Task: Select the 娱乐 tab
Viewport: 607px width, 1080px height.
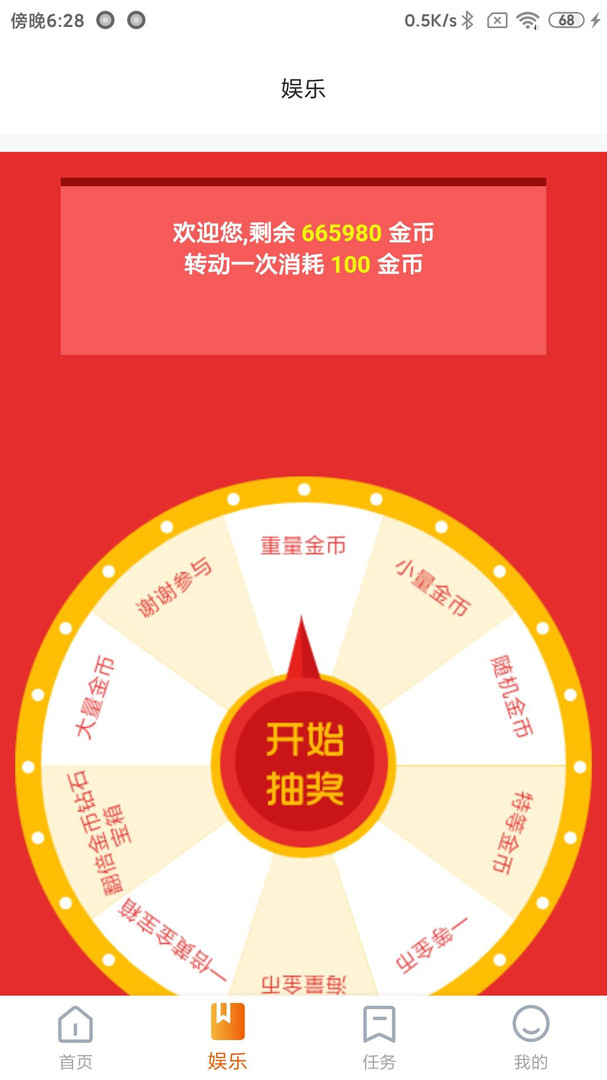Action: click(228, 1037)
